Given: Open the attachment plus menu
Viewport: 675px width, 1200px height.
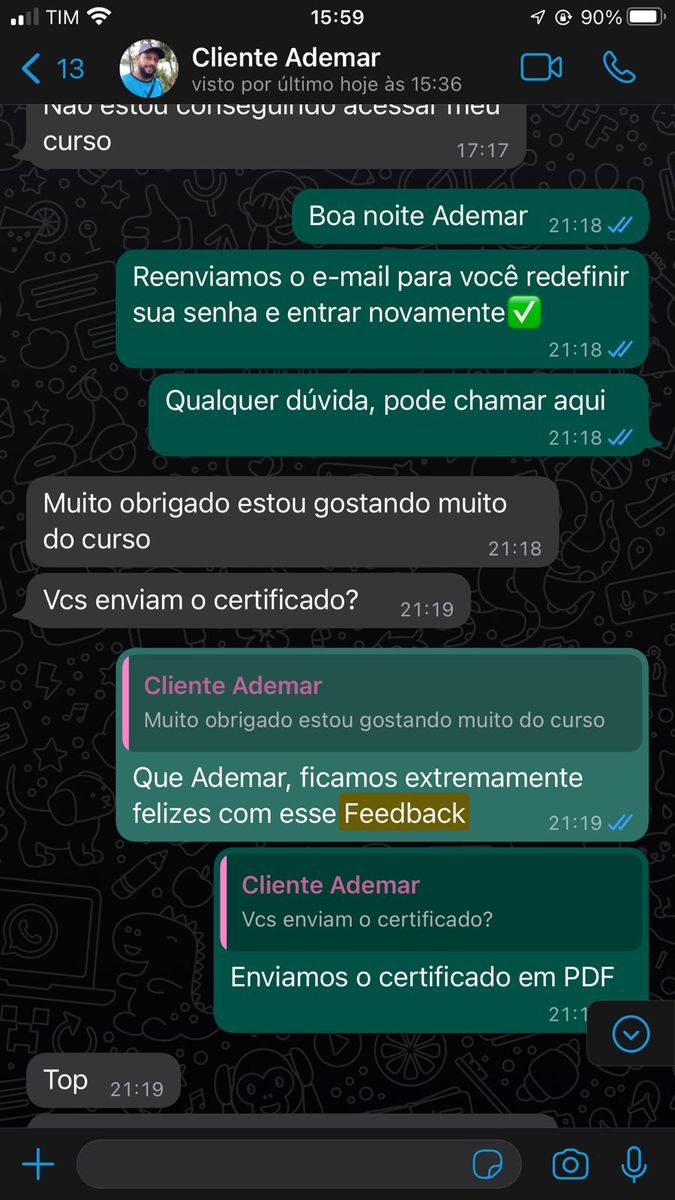Looking at the screenshot, I should pyautogui.click(x=38, y=1164).
